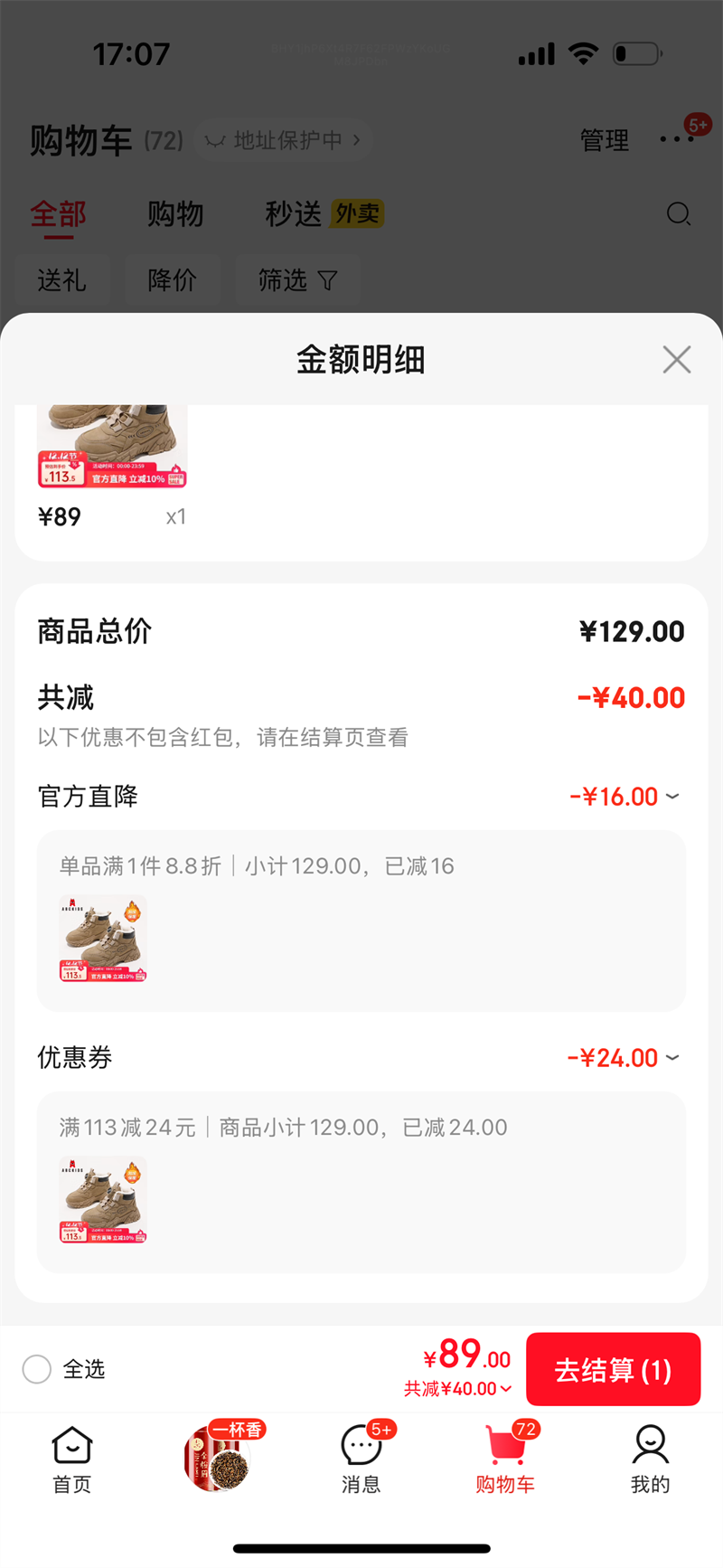The image size is (723, 1568).
Task: Open the ¥89 shoe item at top
Action: pos(112,448)
